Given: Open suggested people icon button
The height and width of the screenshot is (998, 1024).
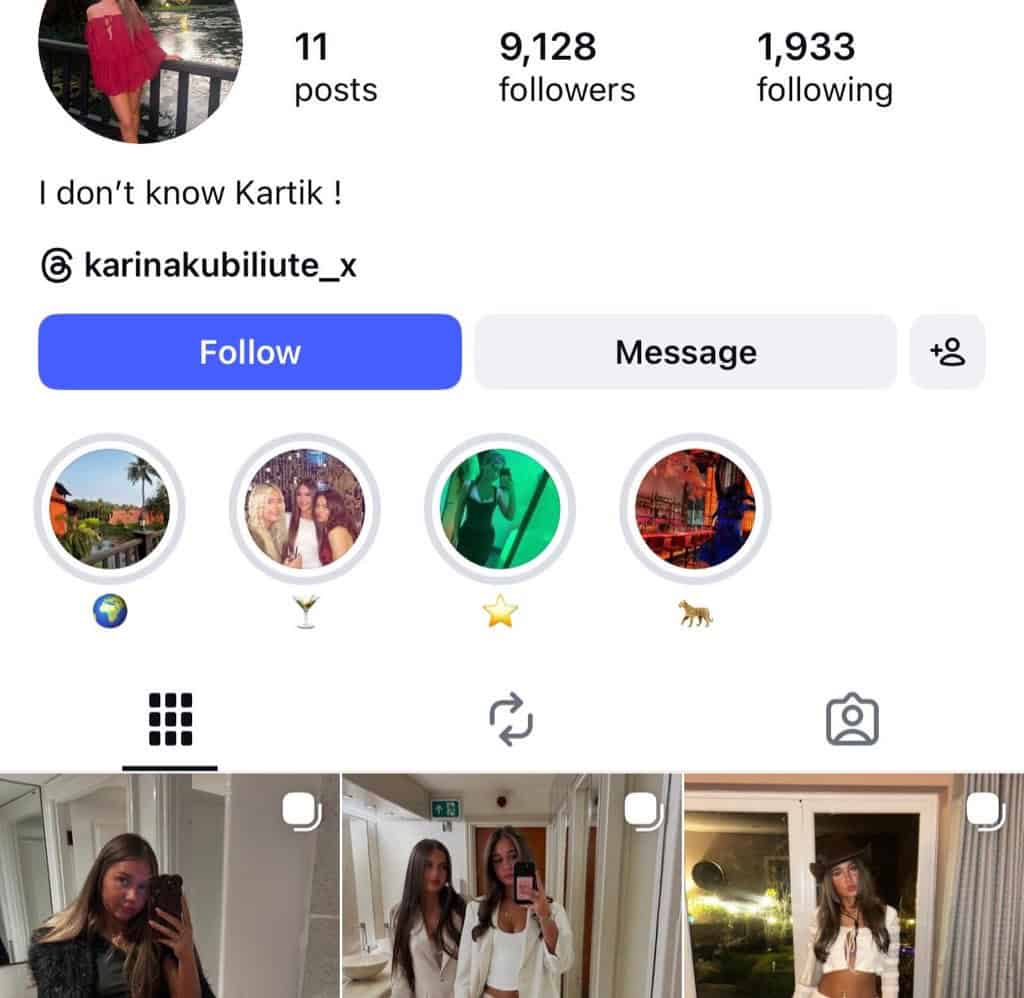Looking at the screenshot, I should click(x=947, y=352).
